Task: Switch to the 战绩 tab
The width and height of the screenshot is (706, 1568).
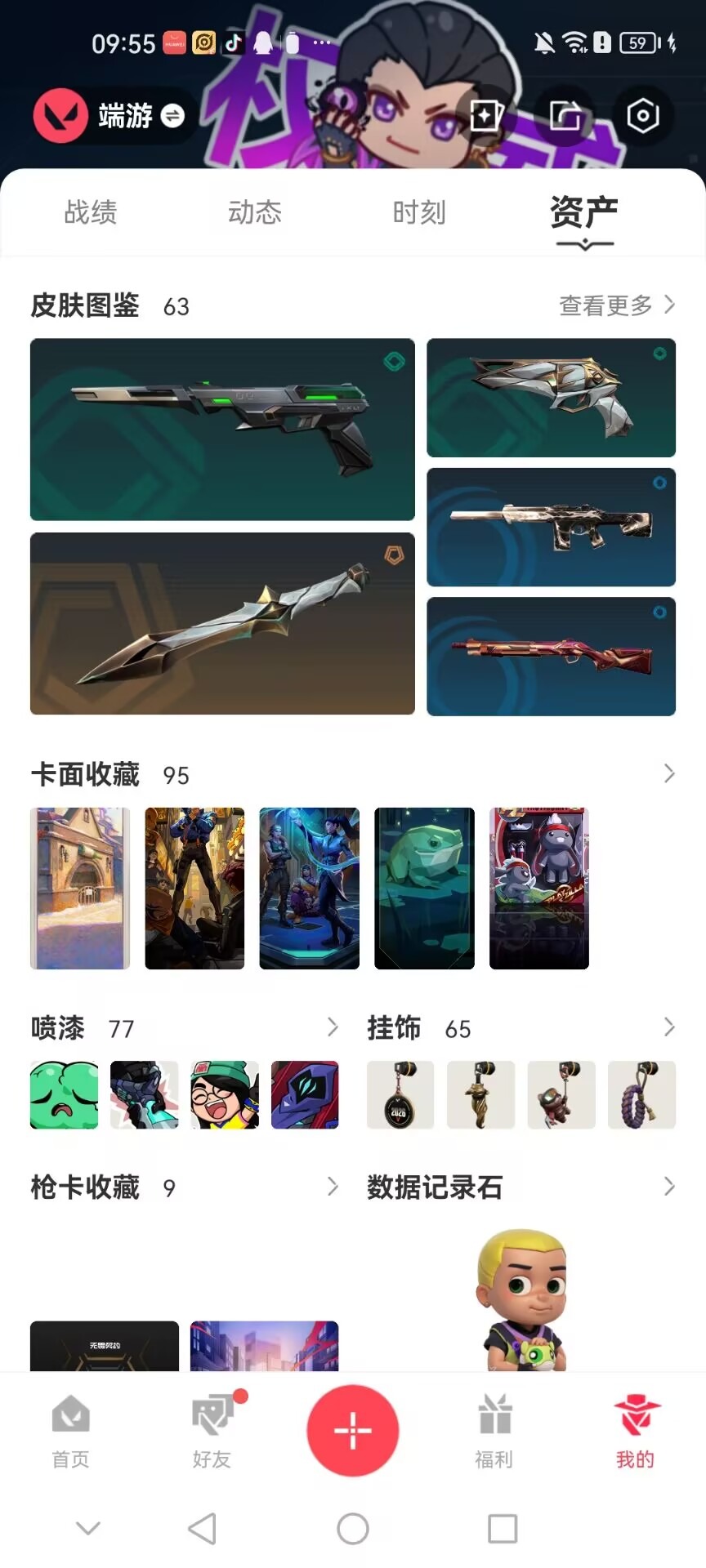Action: (91, 212)
